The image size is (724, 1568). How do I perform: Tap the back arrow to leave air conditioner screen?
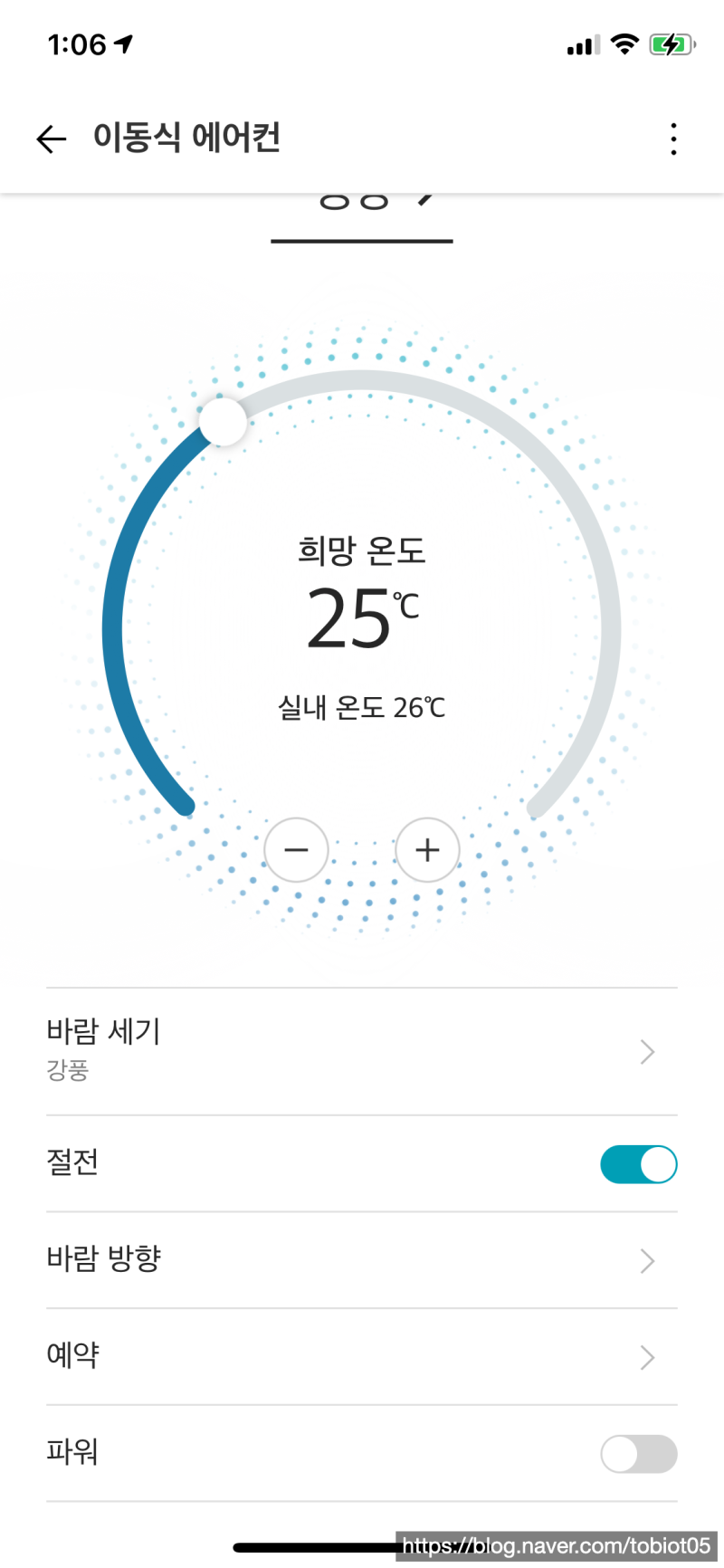(x=51, y=139)
